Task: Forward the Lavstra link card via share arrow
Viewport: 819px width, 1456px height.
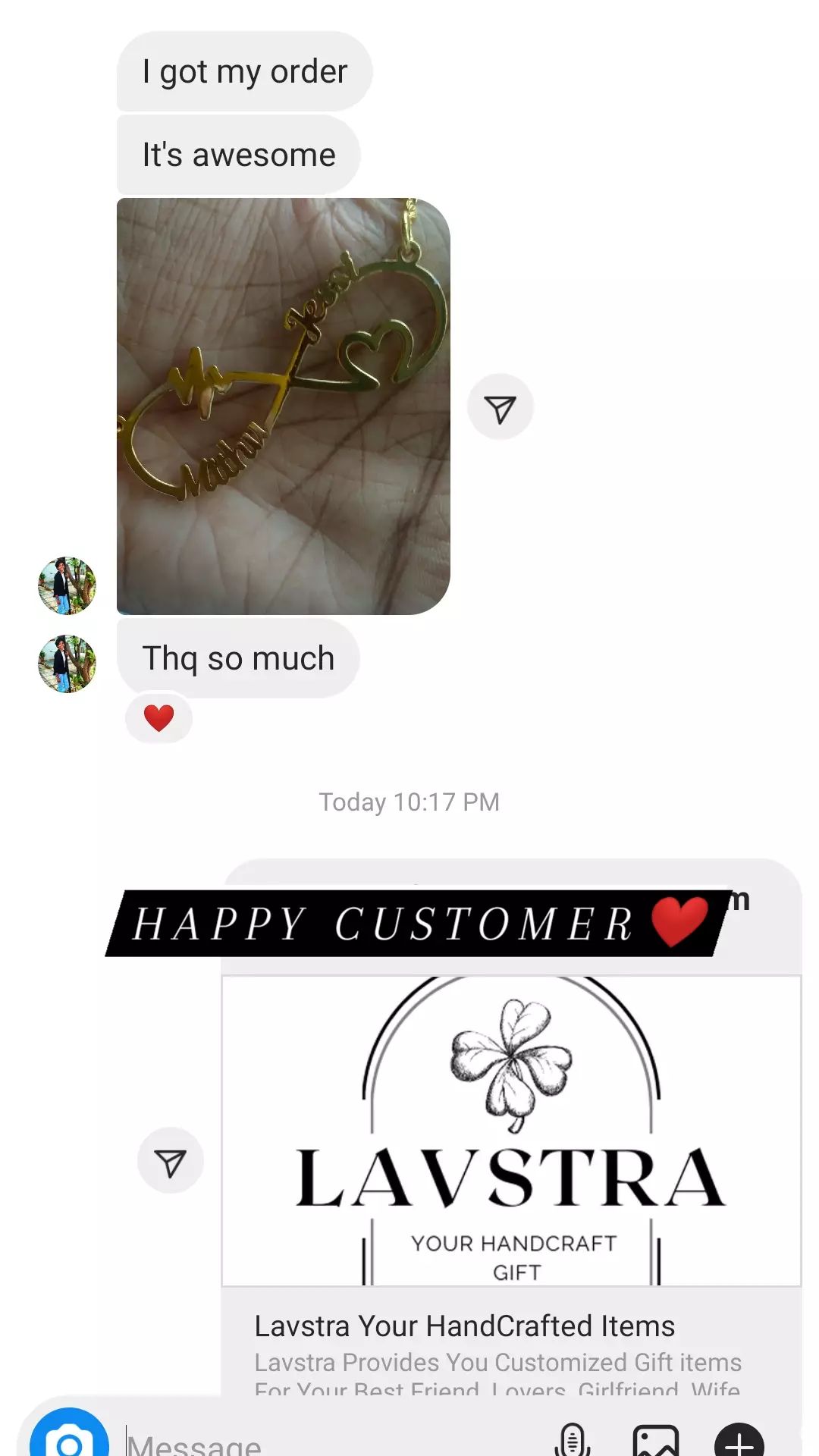Action: 171,1161
